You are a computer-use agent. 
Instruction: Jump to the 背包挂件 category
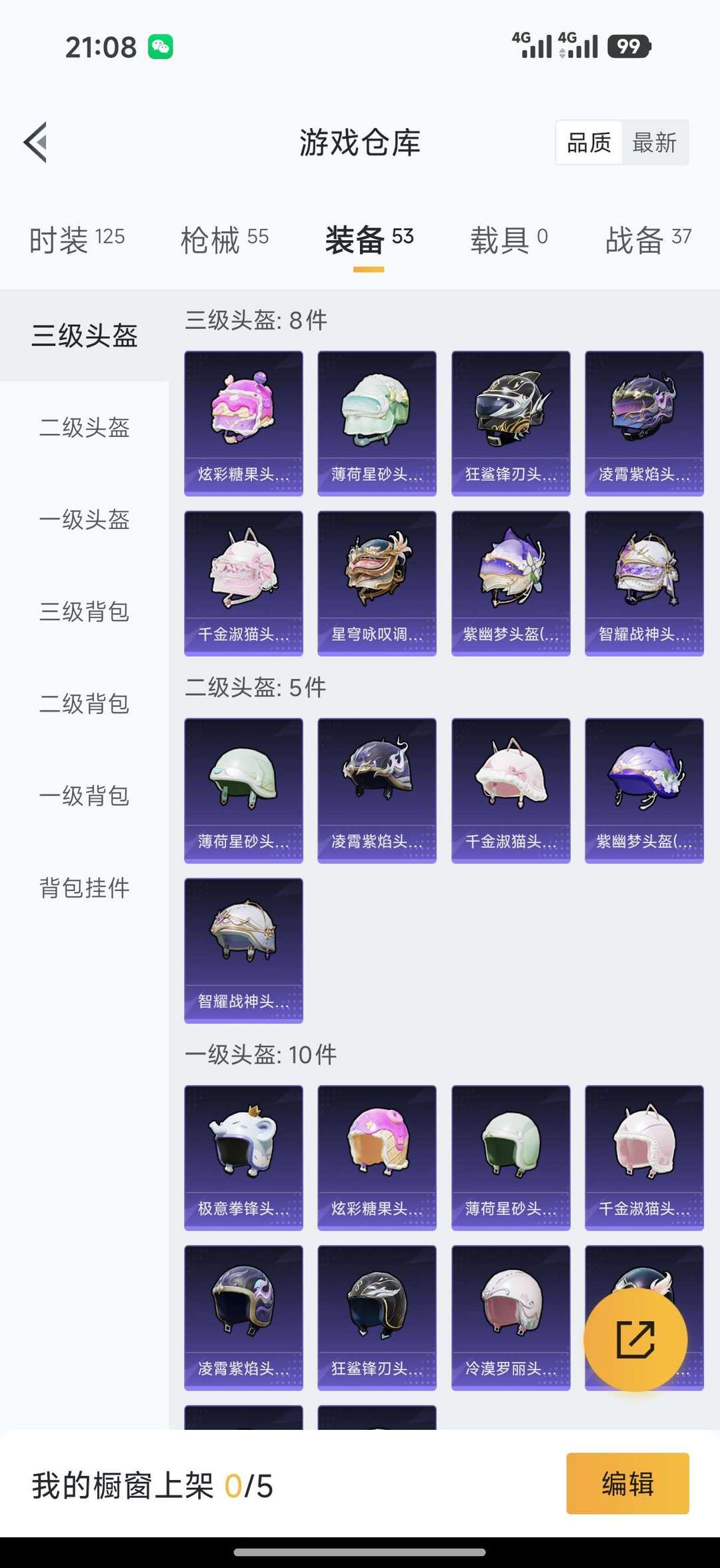[84, 888]
